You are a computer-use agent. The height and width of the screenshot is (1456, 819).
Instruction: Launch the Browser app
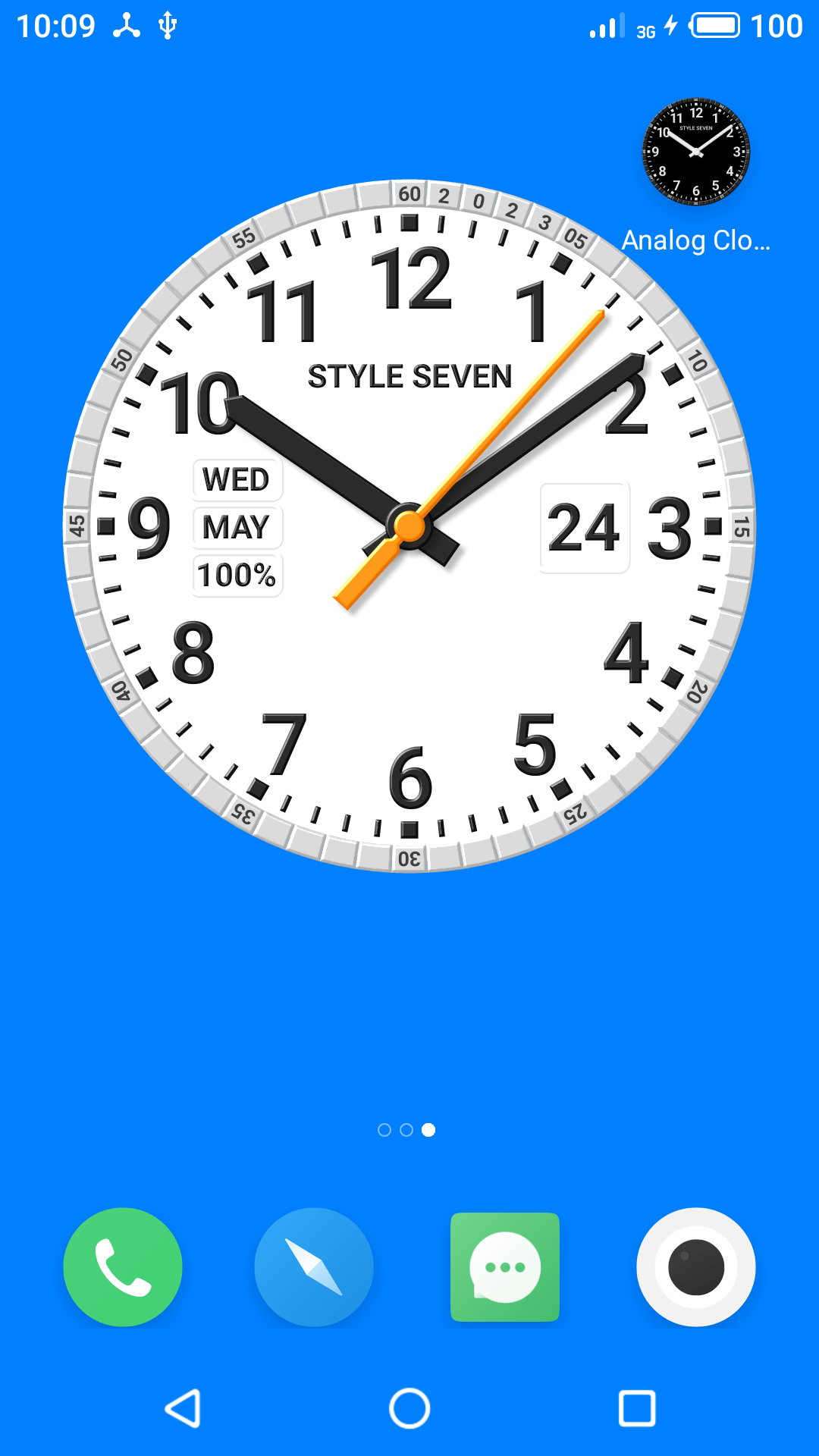tap(313, 1265)
